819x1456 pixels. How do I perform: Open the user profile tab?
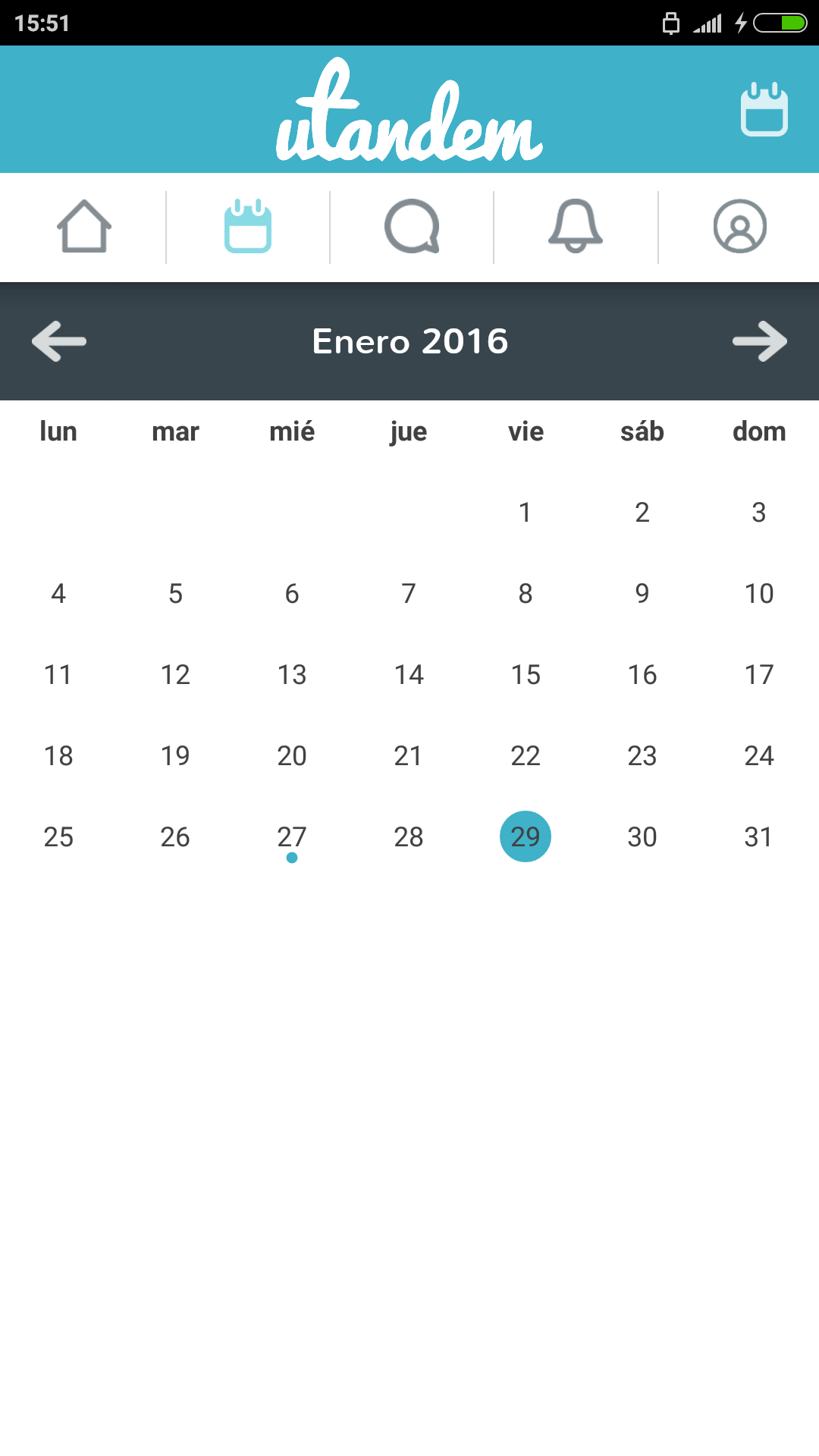click(x=740, y=226)
